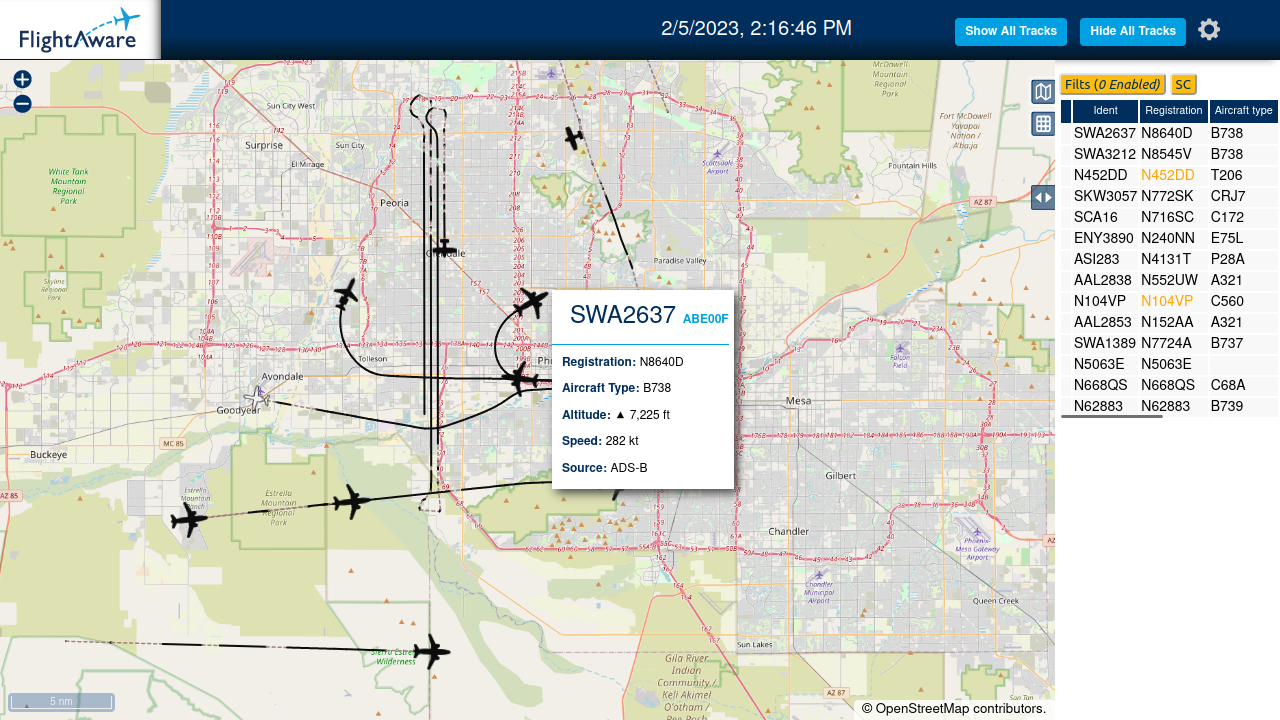The width and height of the screenshot is (1280, 720).
Task: Open the settings gear
Action: click(x=1209, y=30)
